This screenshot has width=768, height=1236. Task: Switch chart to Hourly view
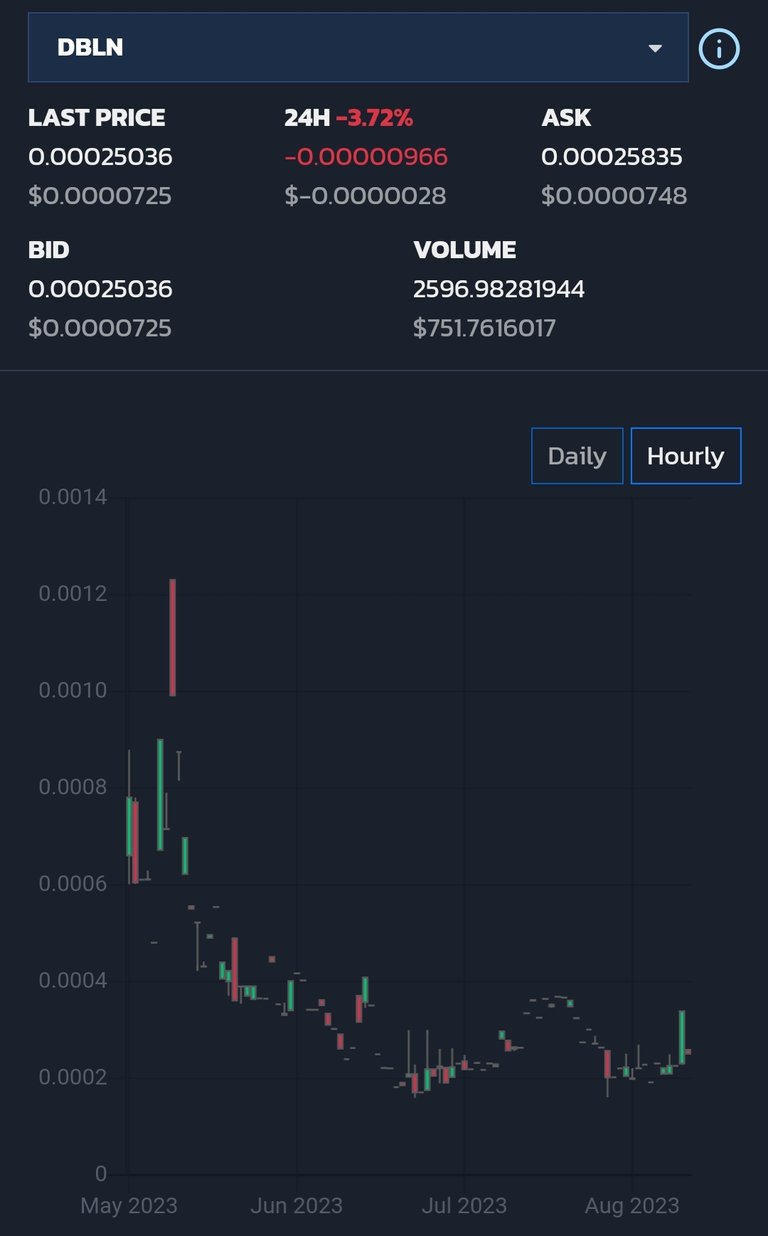pyautogui.click(x=686, y=456)
